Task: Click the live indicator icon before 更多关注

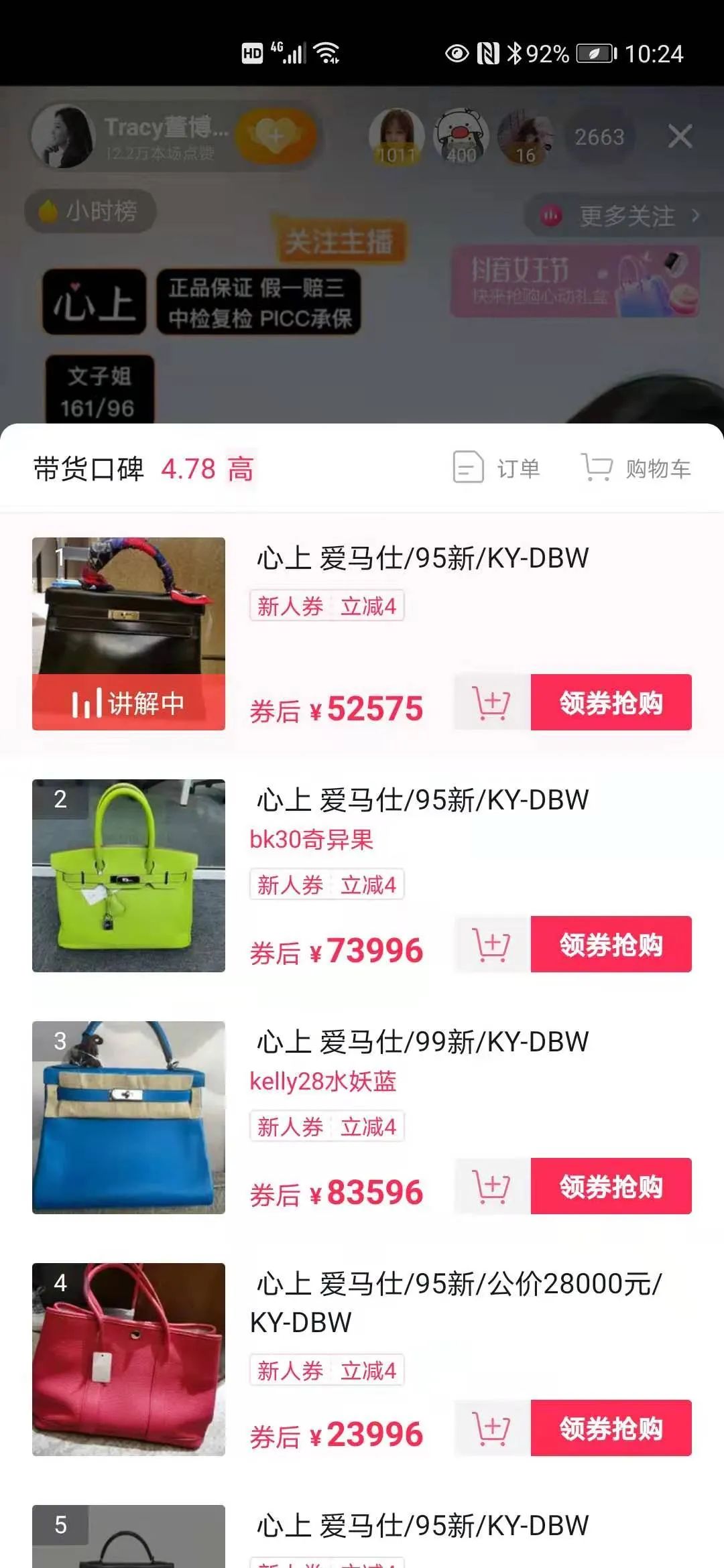Action: pyautogui.click(x=550, y=214)
